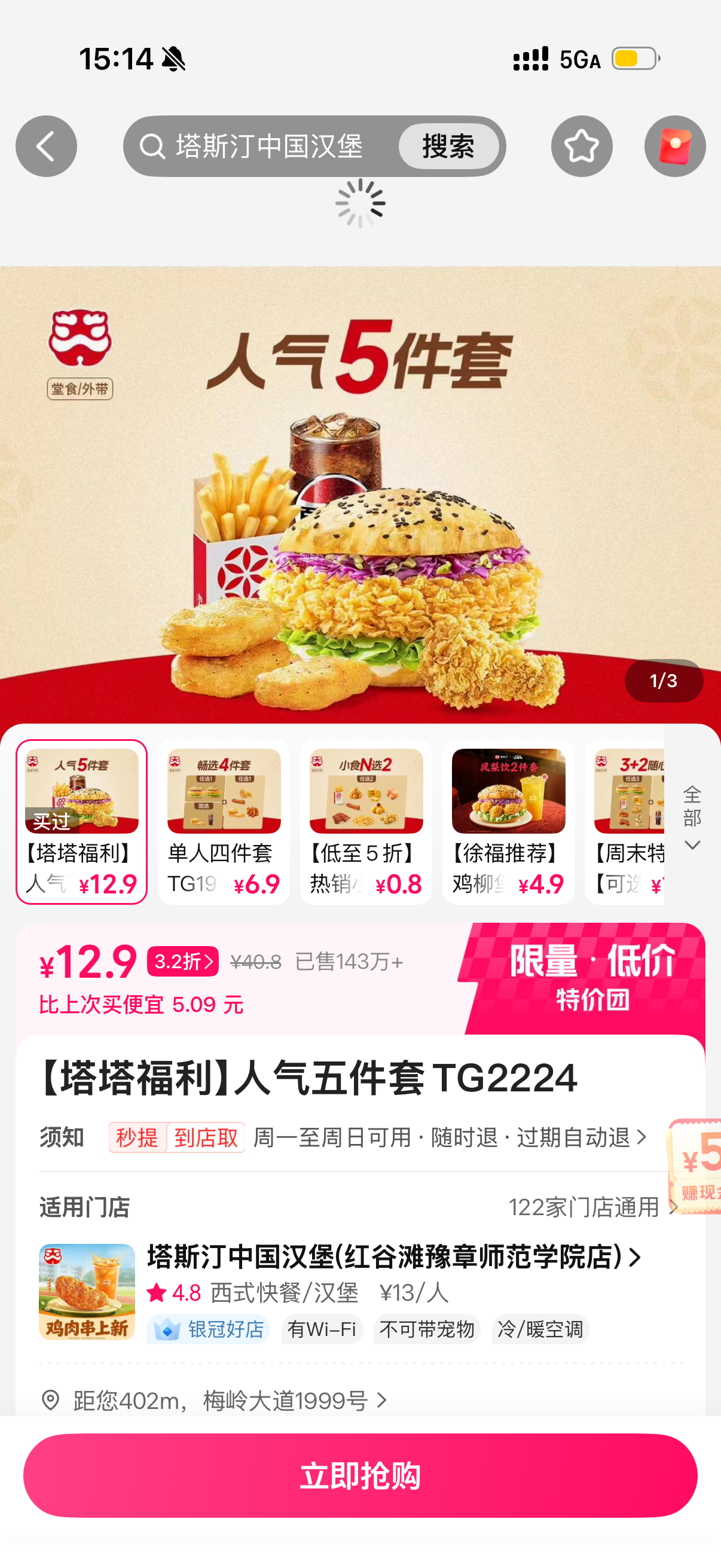Screen dimensions: 721x1568
Task: Select the 【徐福推荐】 ¥4.9 deal
Action: 509,822
